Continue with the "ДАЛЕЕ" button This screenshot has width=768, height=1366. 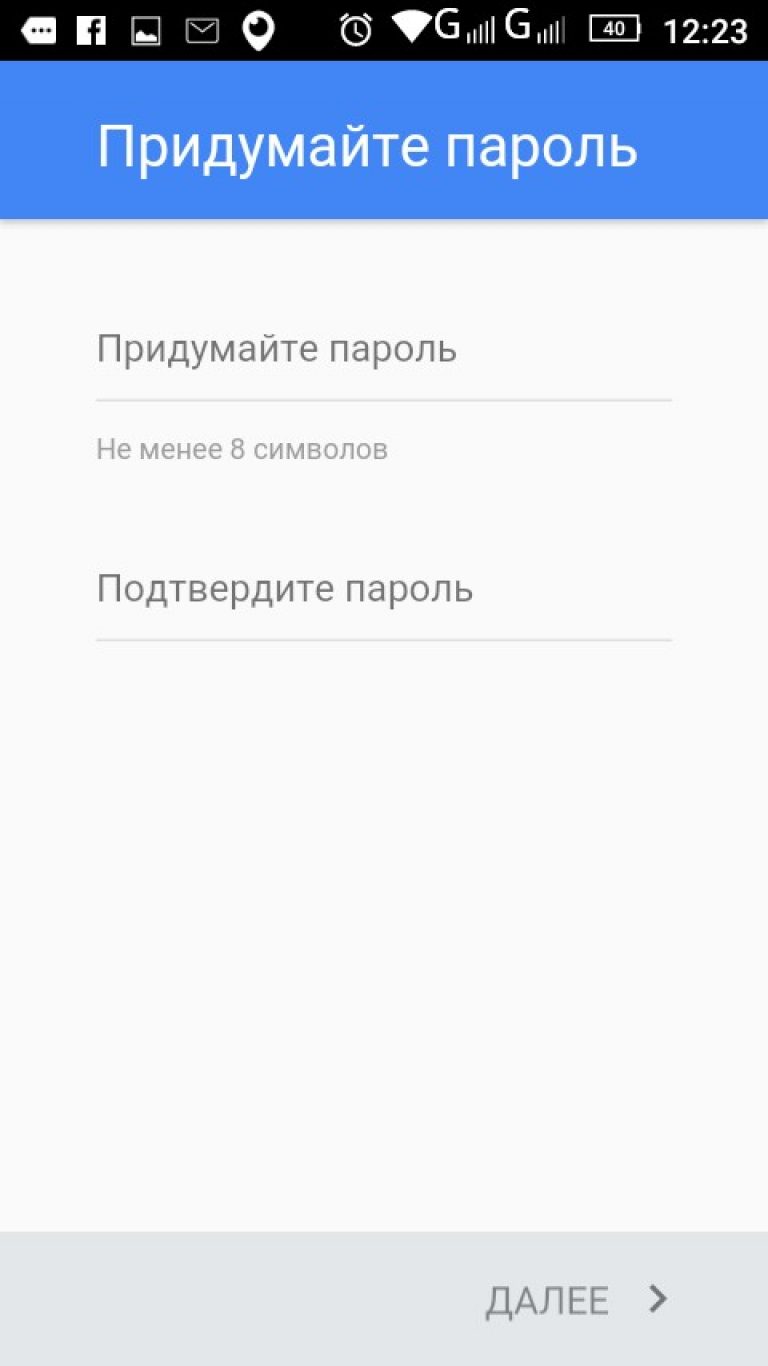tap(575, 1300)
